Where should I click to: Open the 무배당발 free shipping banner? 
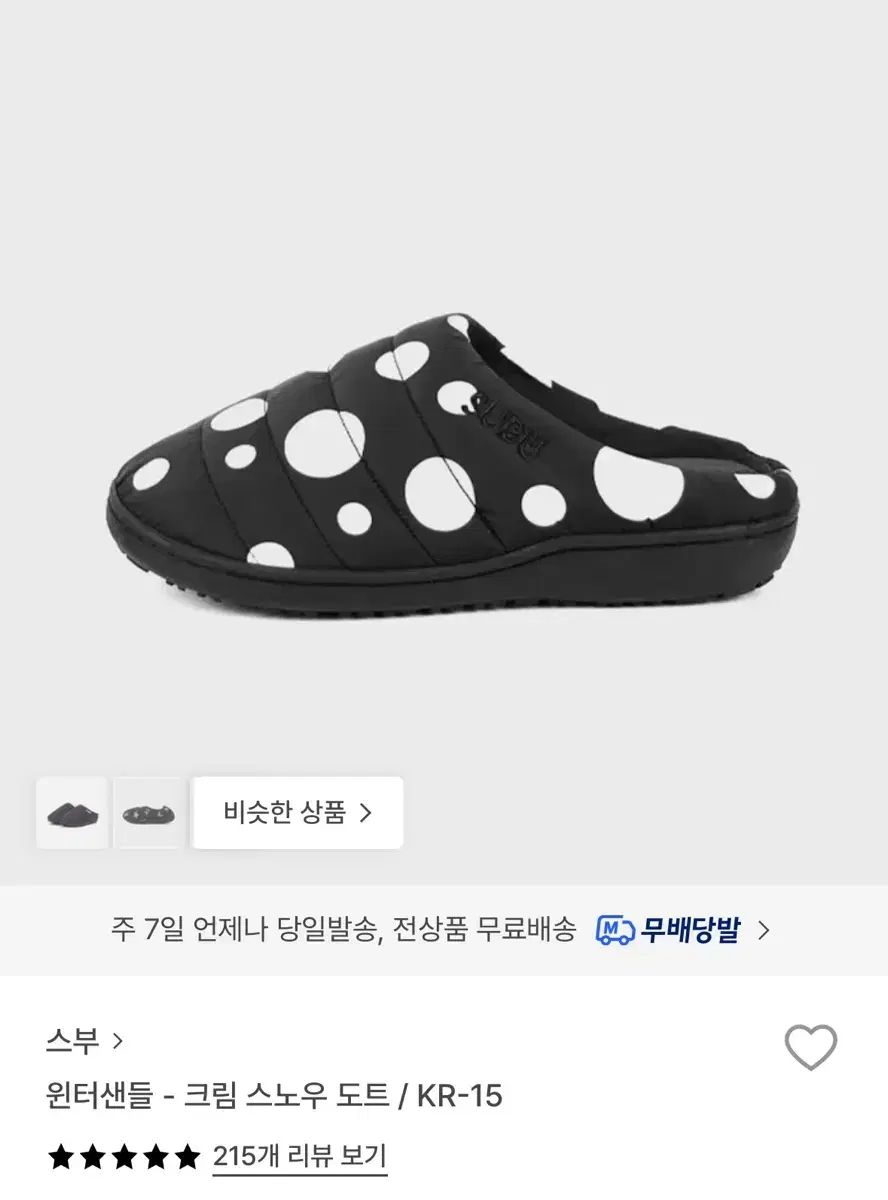pyautogui.click(x=683, y=931)
